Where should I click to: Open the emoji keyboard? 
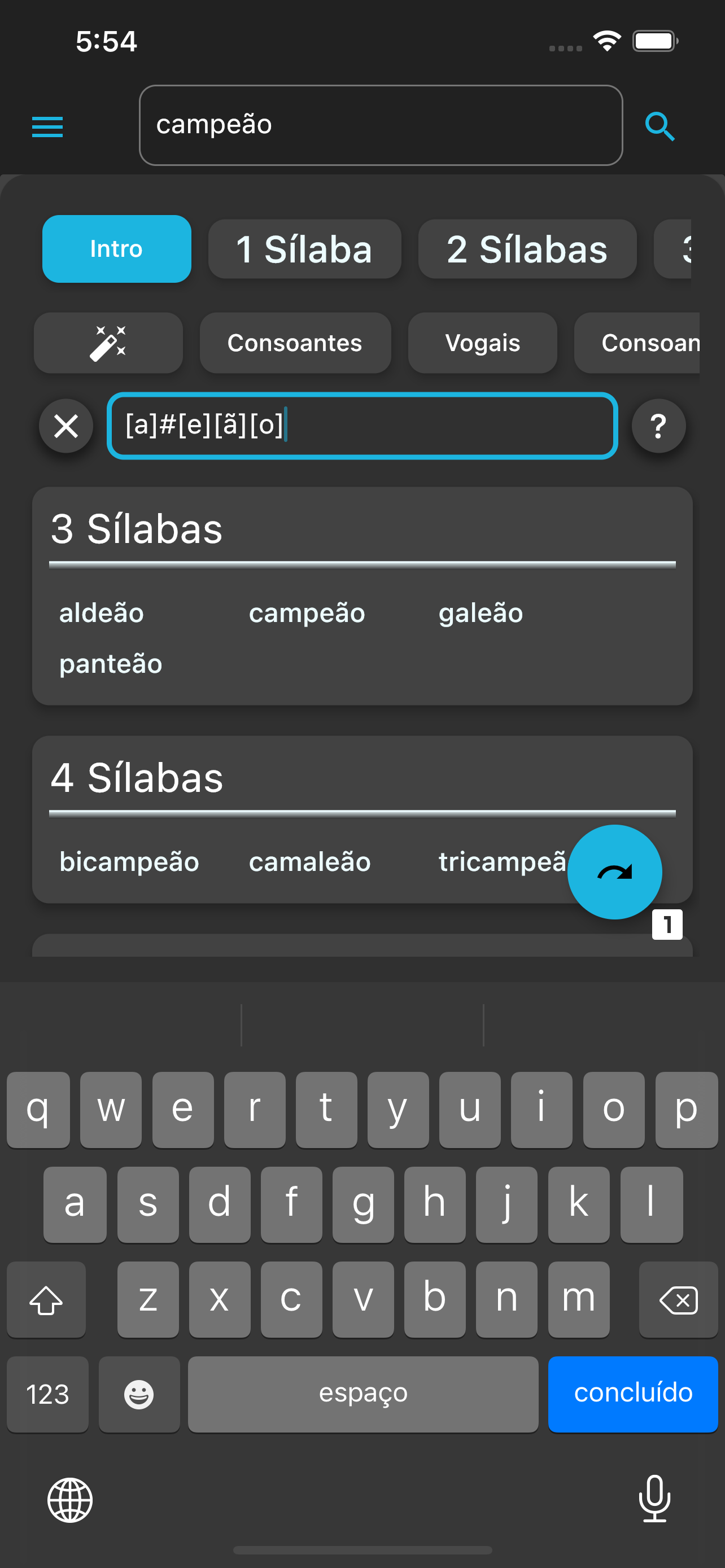[x=139, y=1394]
